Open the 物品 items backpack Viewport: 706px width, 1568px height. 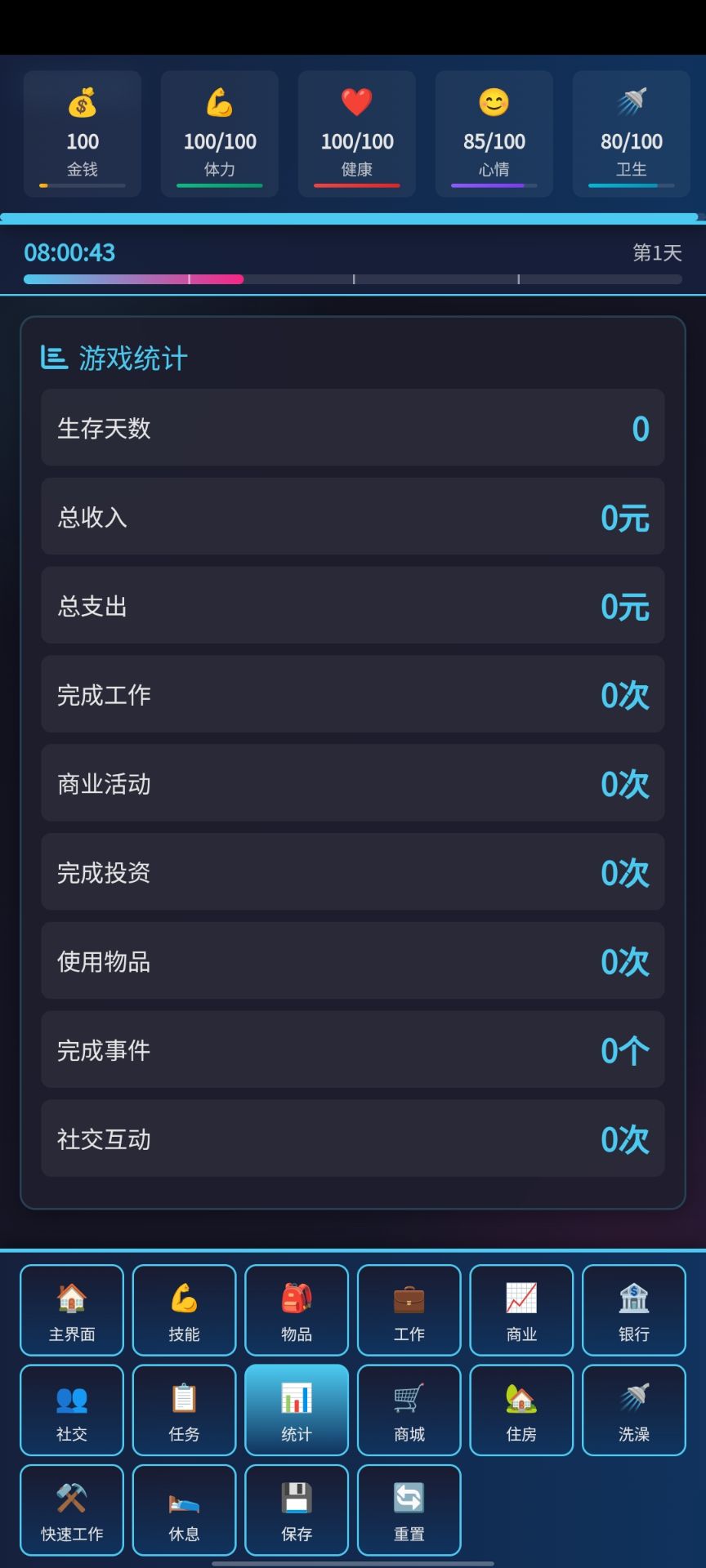(x=297, y=1309)
